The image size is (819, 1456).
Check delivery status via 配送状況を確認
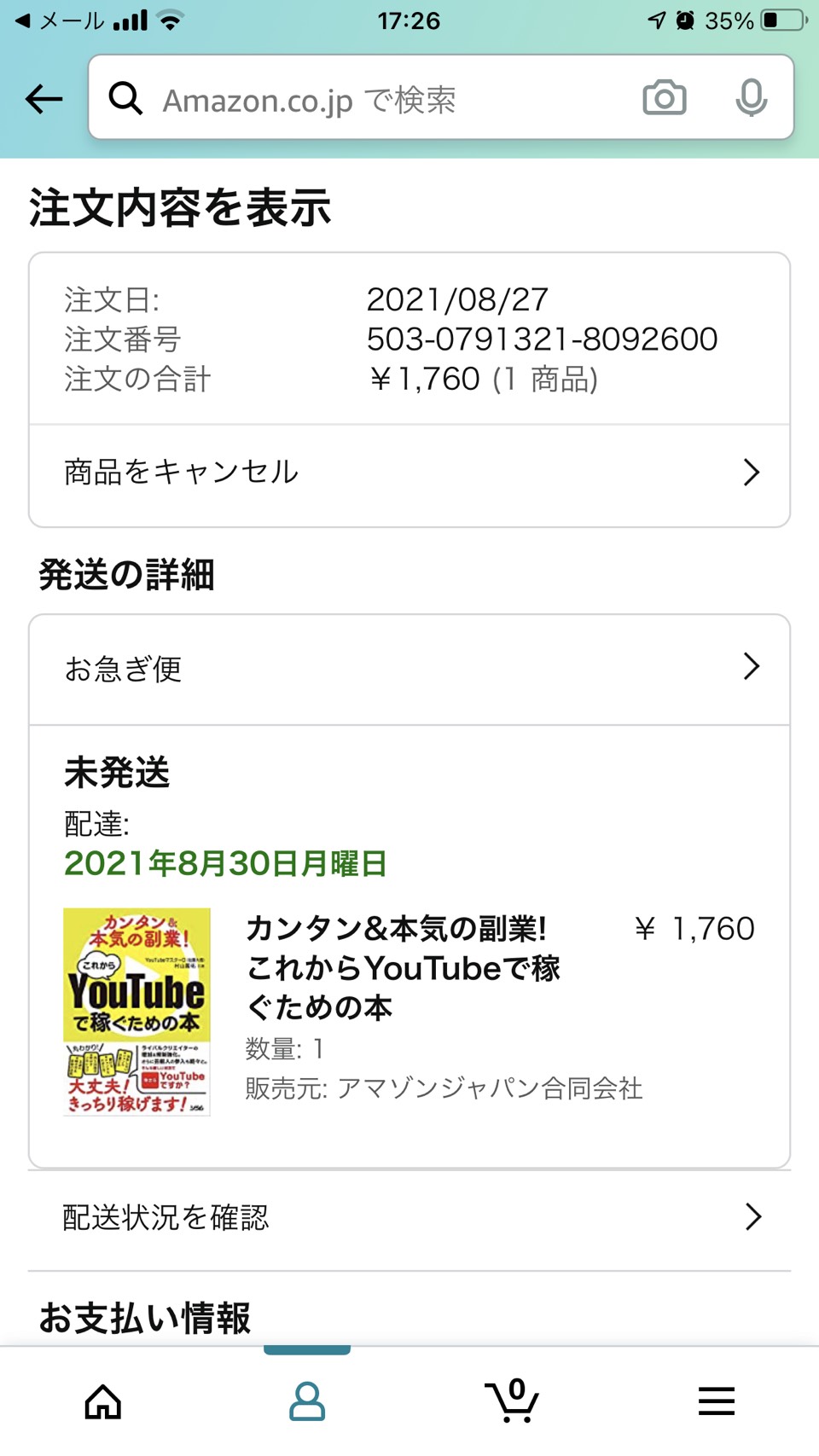tap(409, 1217)
